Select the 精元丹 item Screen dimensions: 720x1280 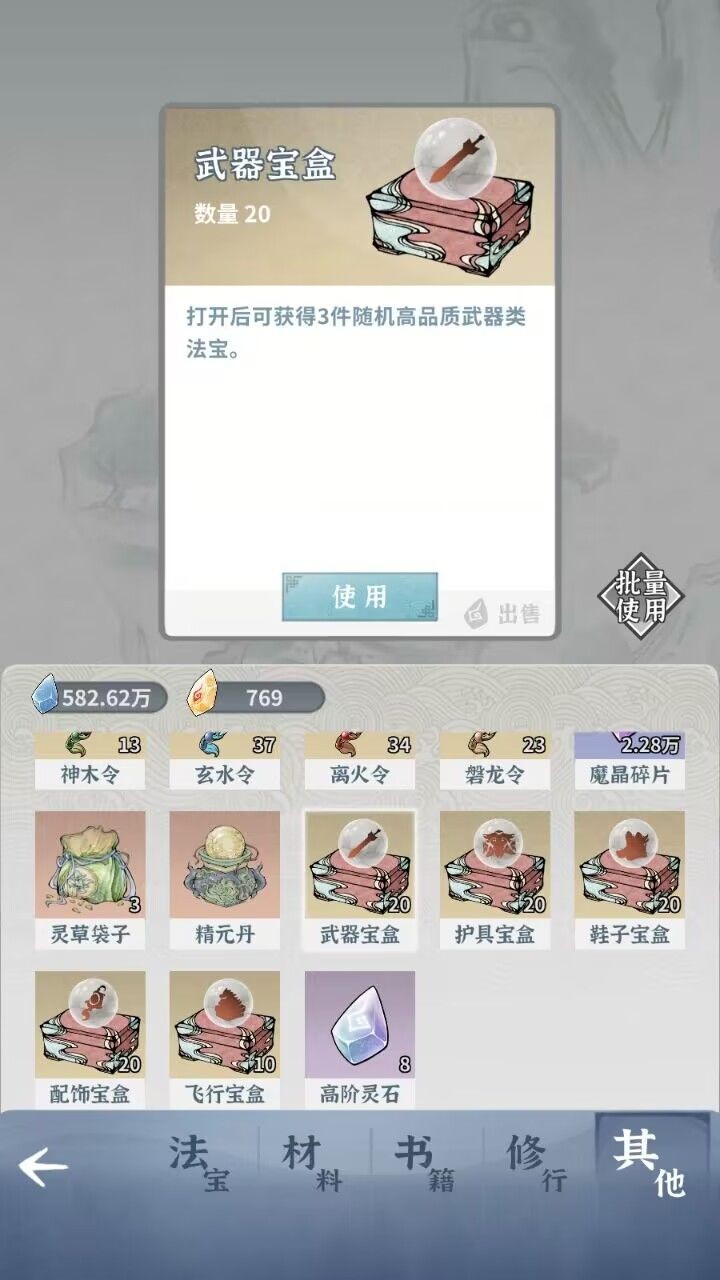coord(225,878)
